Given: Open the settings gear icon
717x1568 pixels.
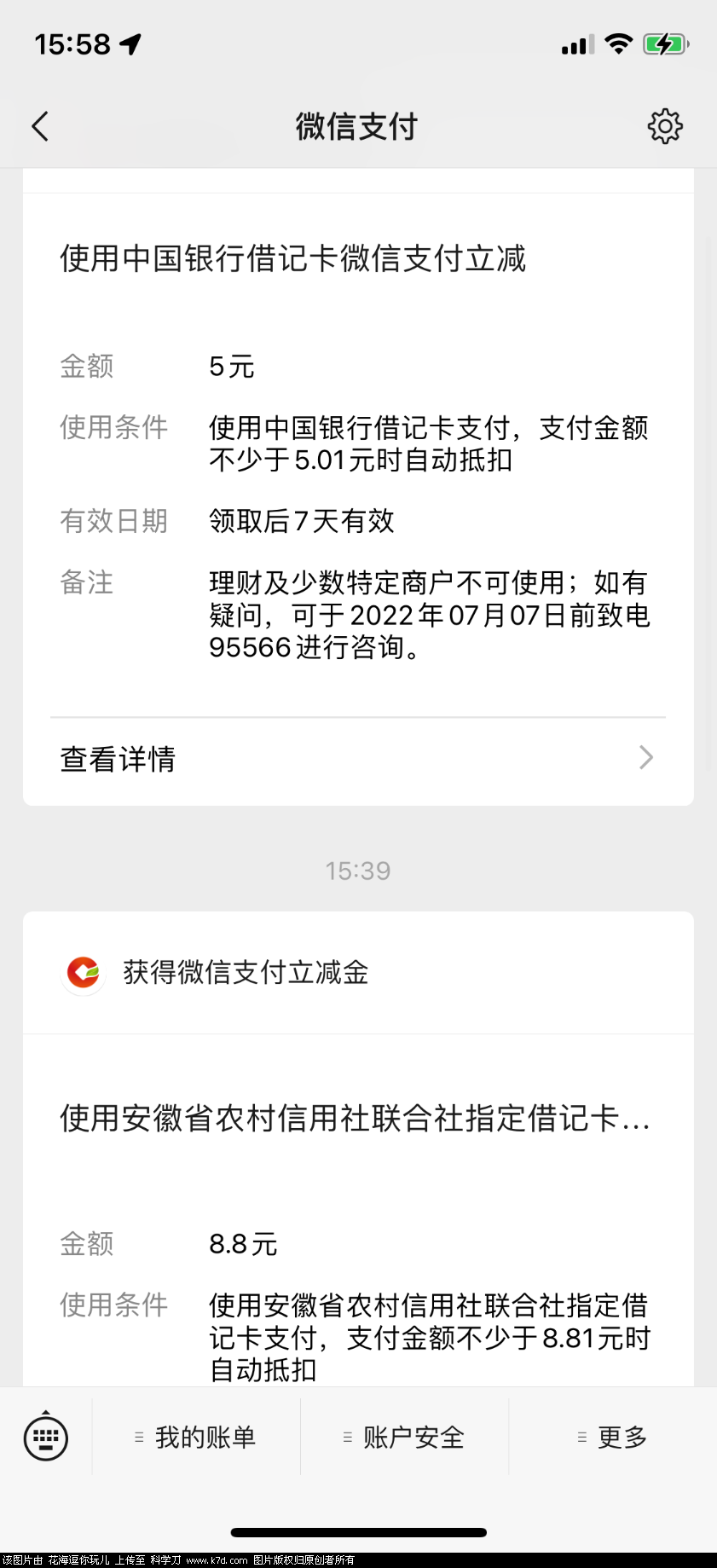Looking at the screenshot, I should [665, 126].
